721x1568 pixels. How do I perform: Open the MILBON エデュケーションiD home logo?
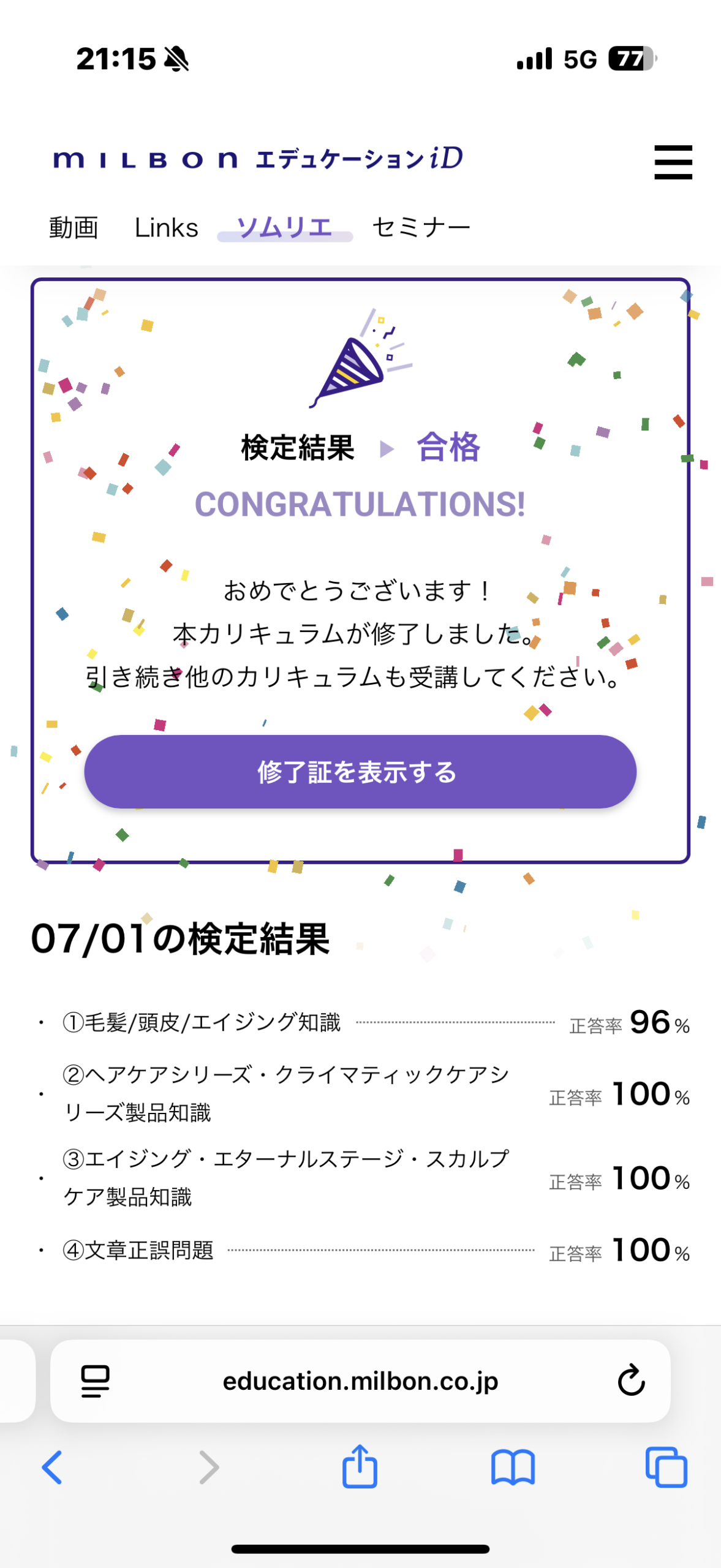coord(258,159)
